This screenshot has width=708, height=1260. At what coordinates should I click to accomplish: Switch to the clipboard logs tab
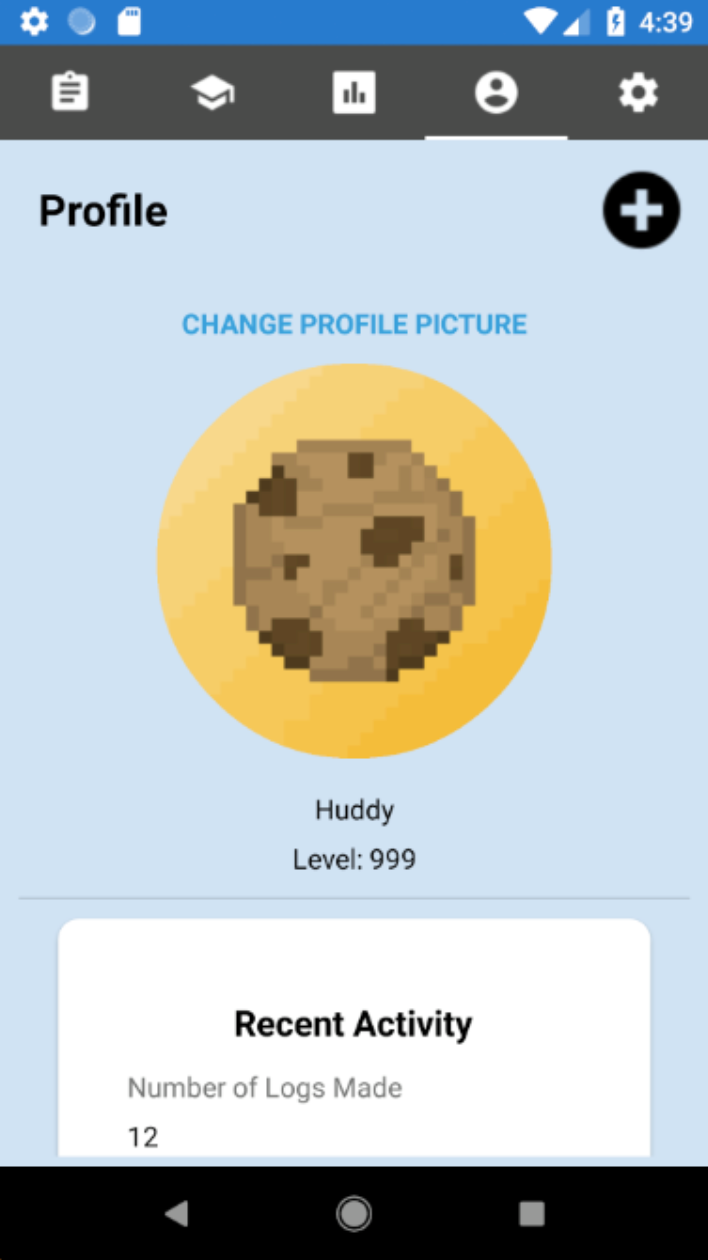click(x=70, y=92)
